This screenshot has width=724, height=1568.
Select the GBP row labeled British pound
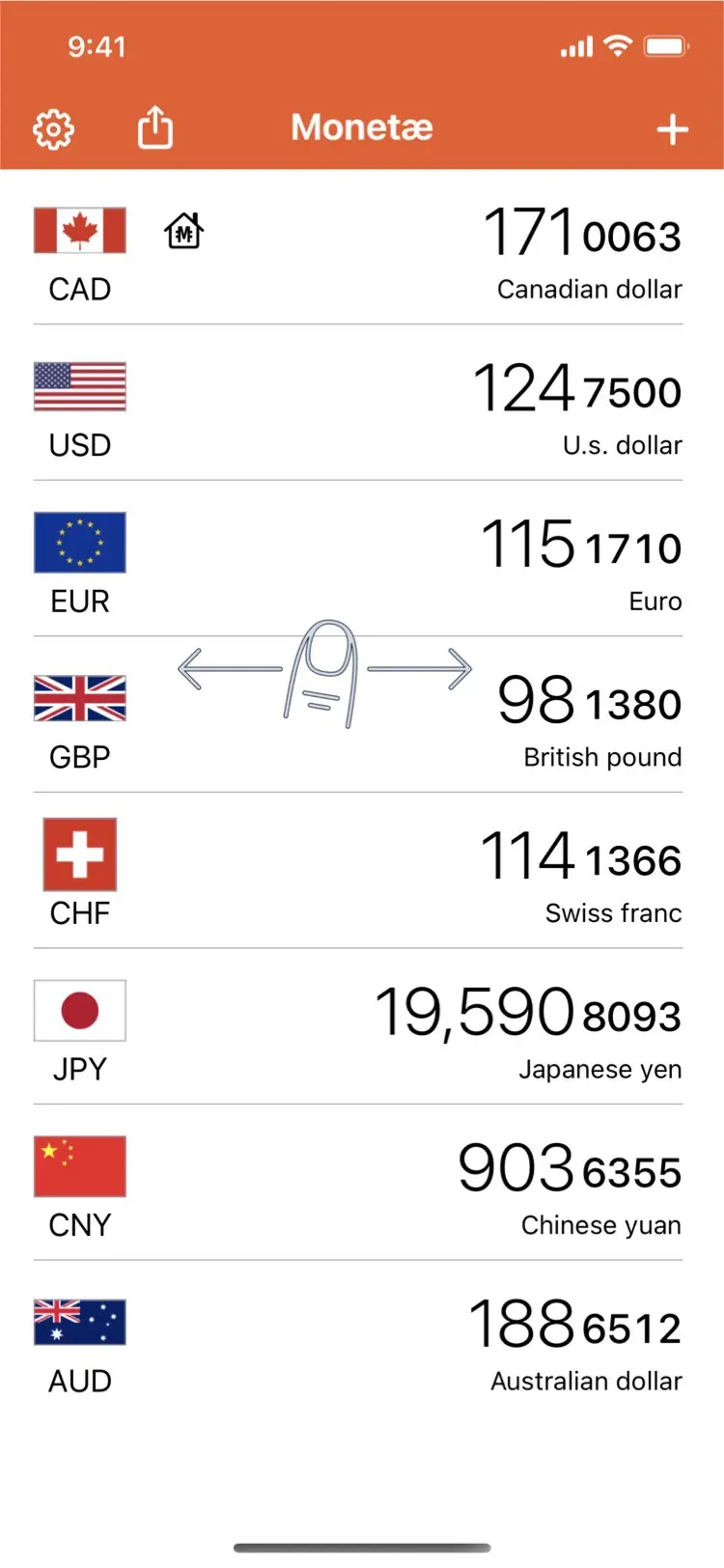(x=601, y=757)
